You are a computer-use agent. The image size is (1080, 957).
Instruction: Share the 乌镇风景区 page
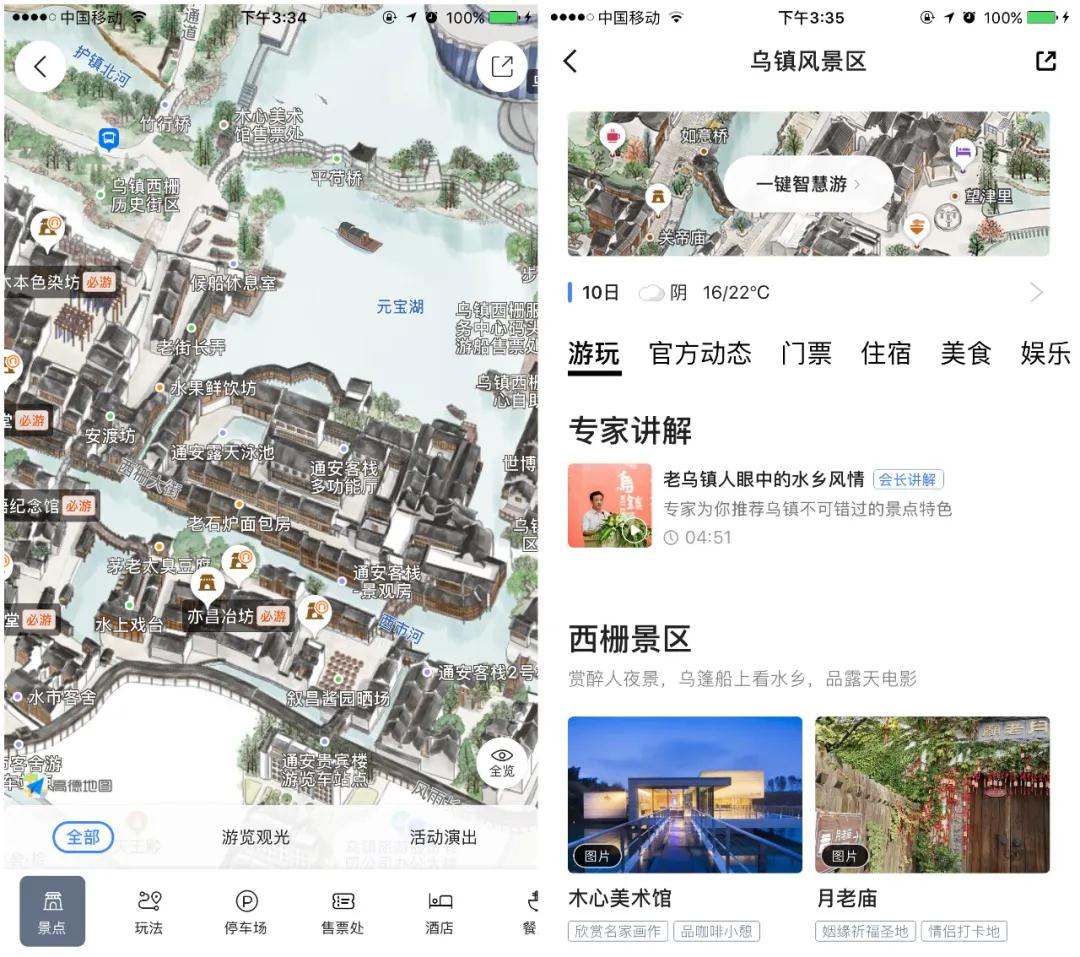pos(1045,61)
